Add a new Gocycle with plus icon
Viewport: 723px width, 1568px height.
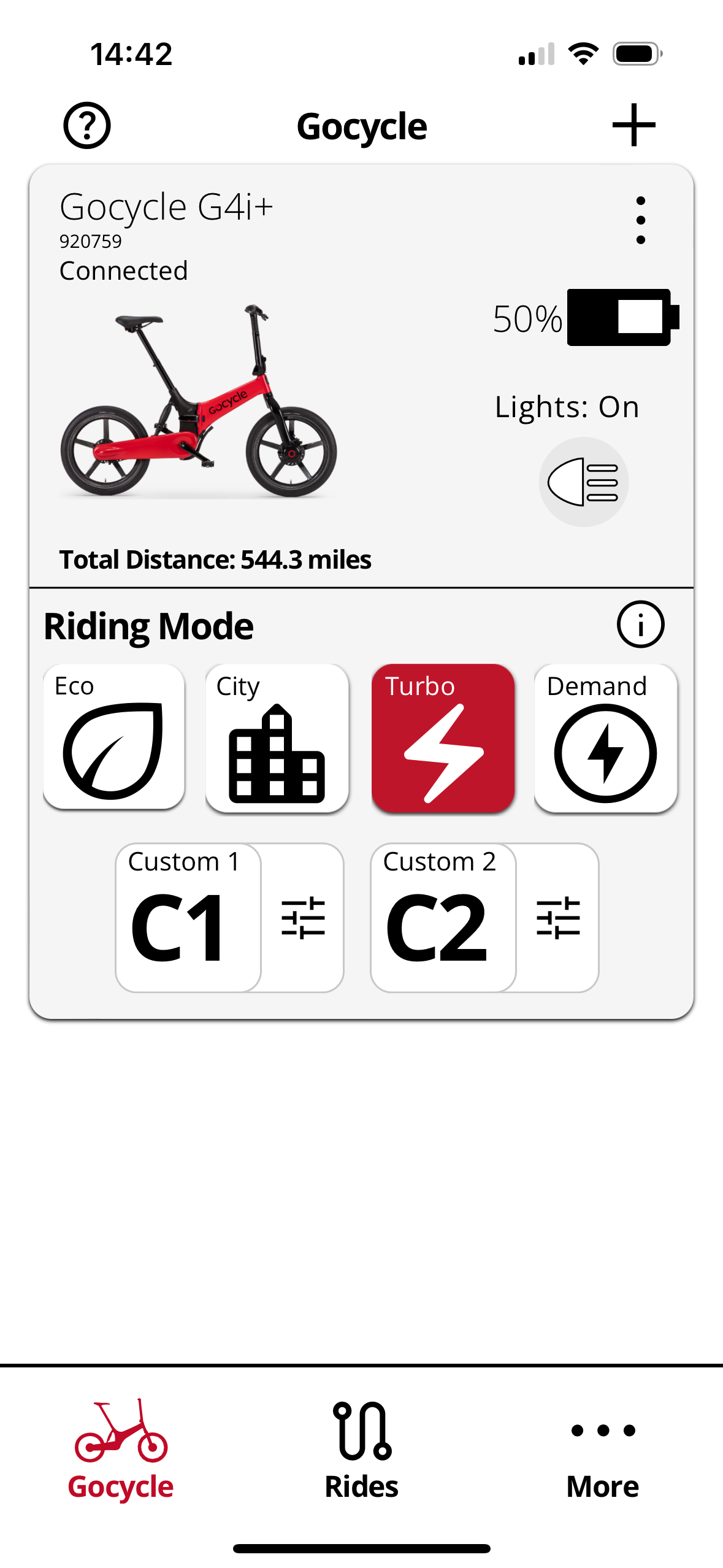[x=633, y=125]
